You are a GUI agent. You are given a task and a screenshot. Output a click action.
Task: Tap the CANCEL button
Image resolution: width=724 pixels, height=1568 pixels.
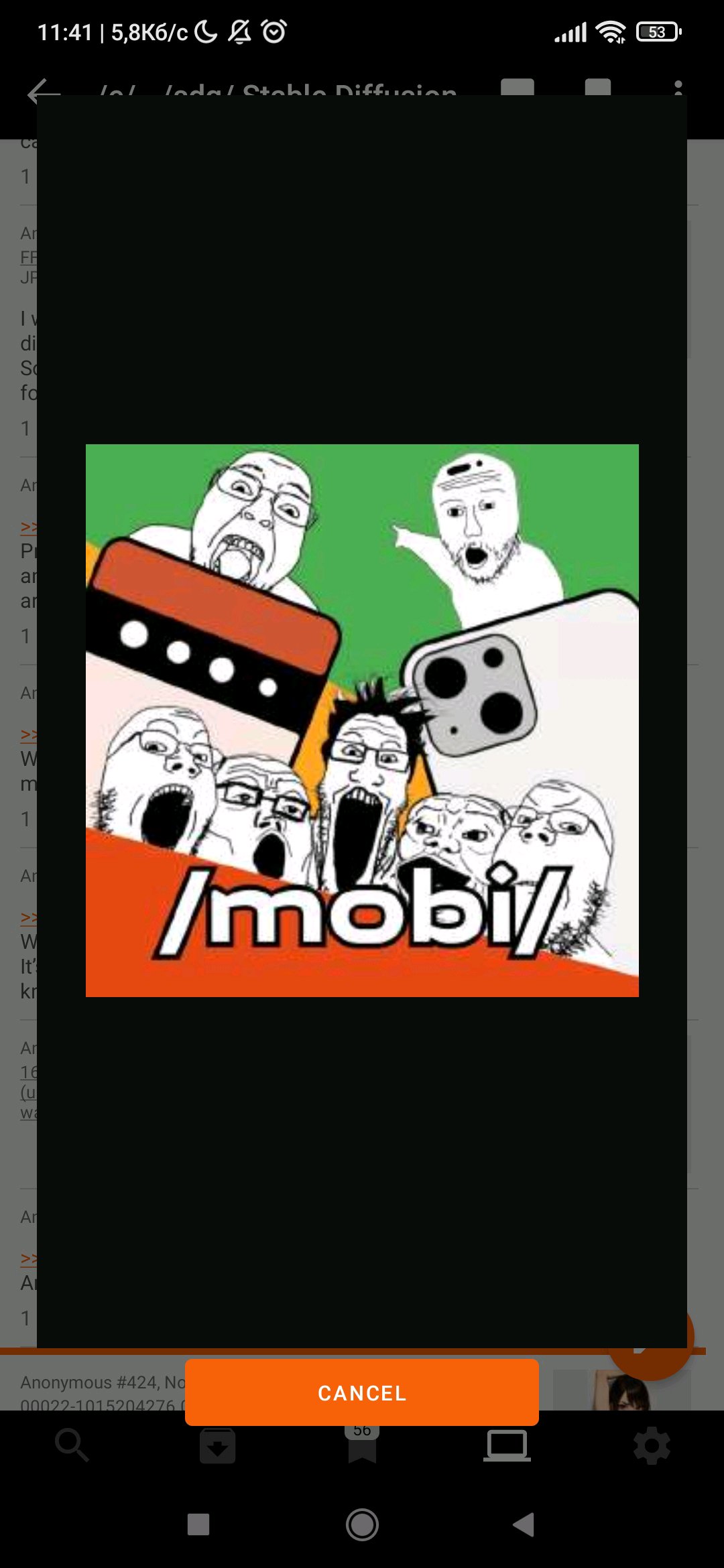tap(362, 1392)
